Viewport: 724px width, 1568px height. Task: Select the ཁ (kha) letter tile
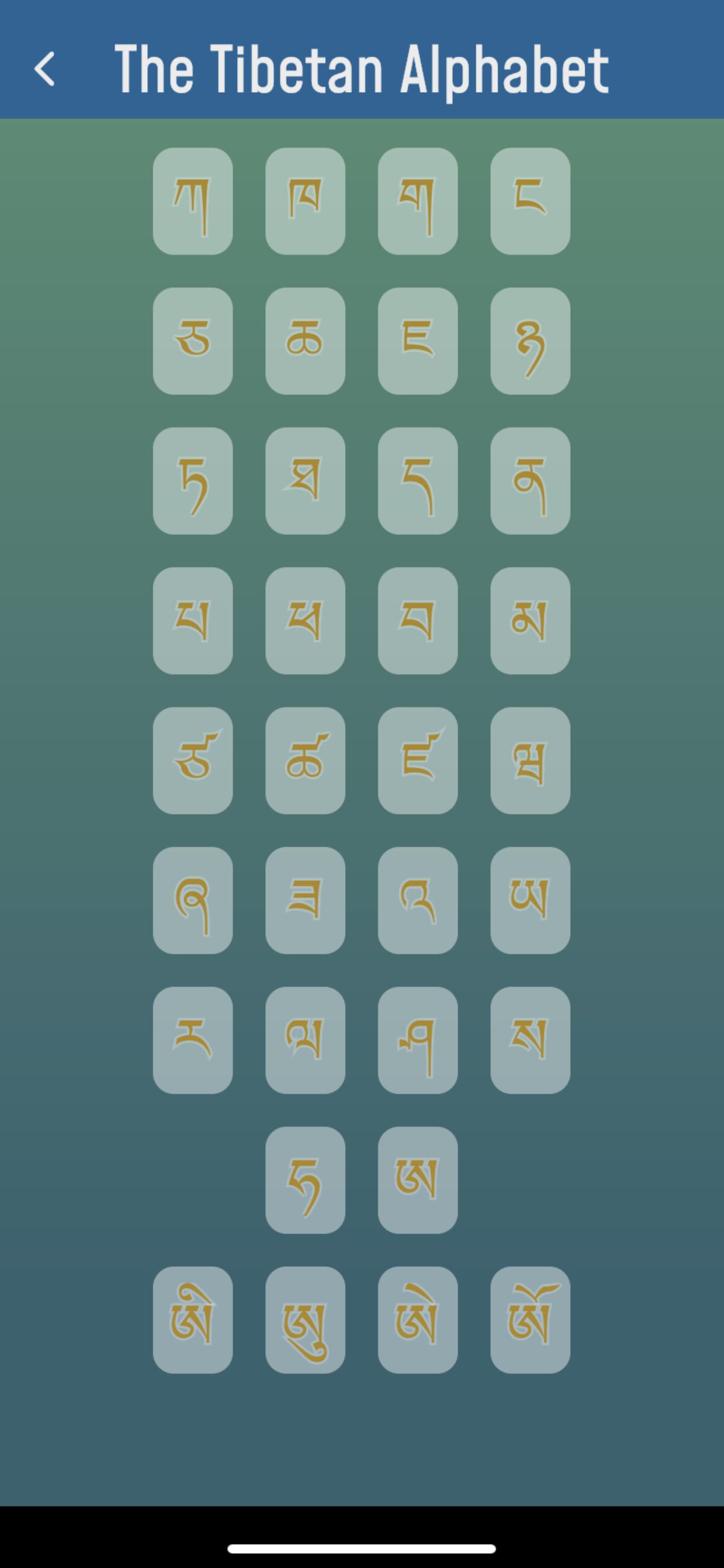305,201
